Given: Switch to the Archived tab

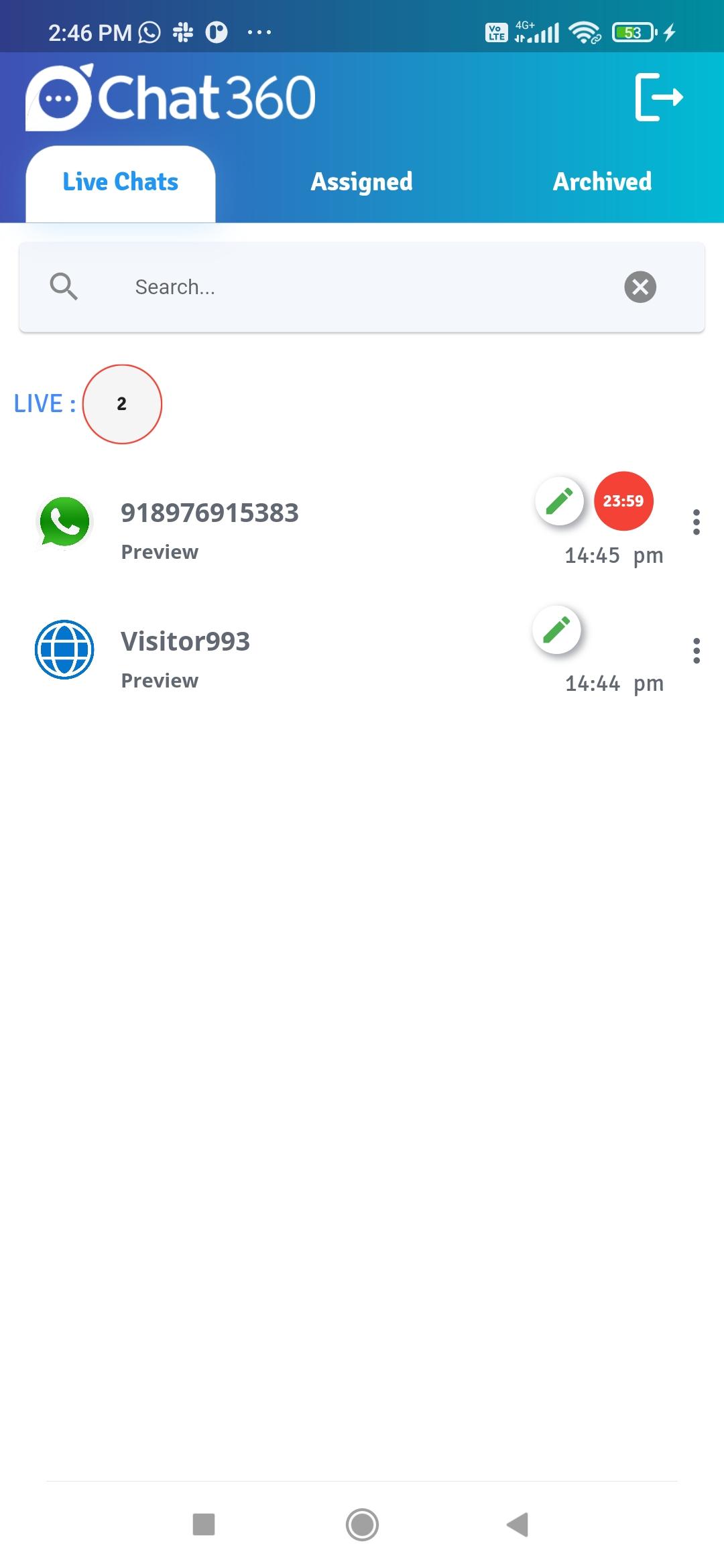Looking at the screenshot, I should [x=602, y=182].
